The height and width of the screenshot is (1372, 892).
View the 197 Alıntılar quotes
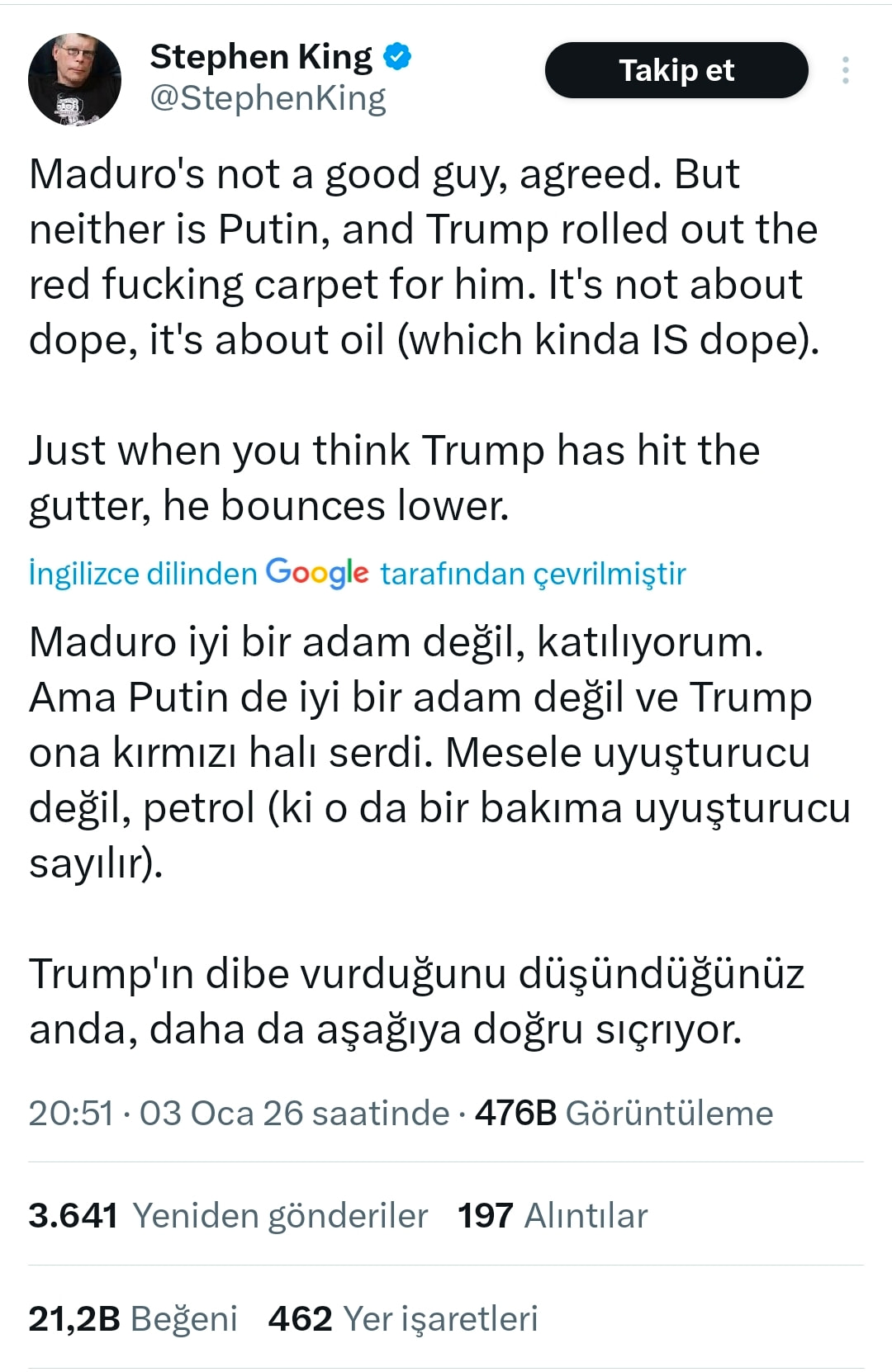coord(553,1215)
